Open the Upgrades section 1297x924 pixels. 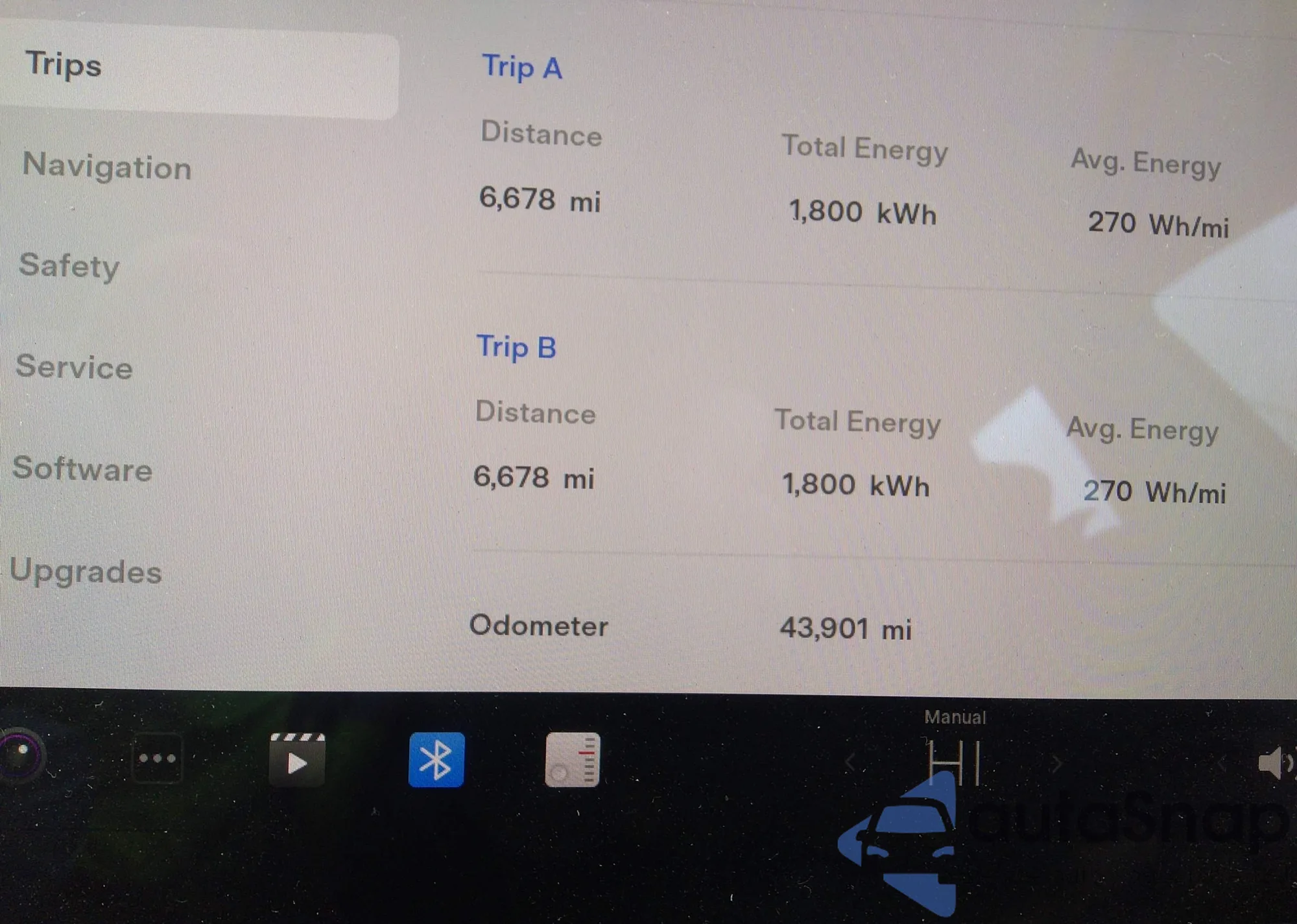point(86,572)
